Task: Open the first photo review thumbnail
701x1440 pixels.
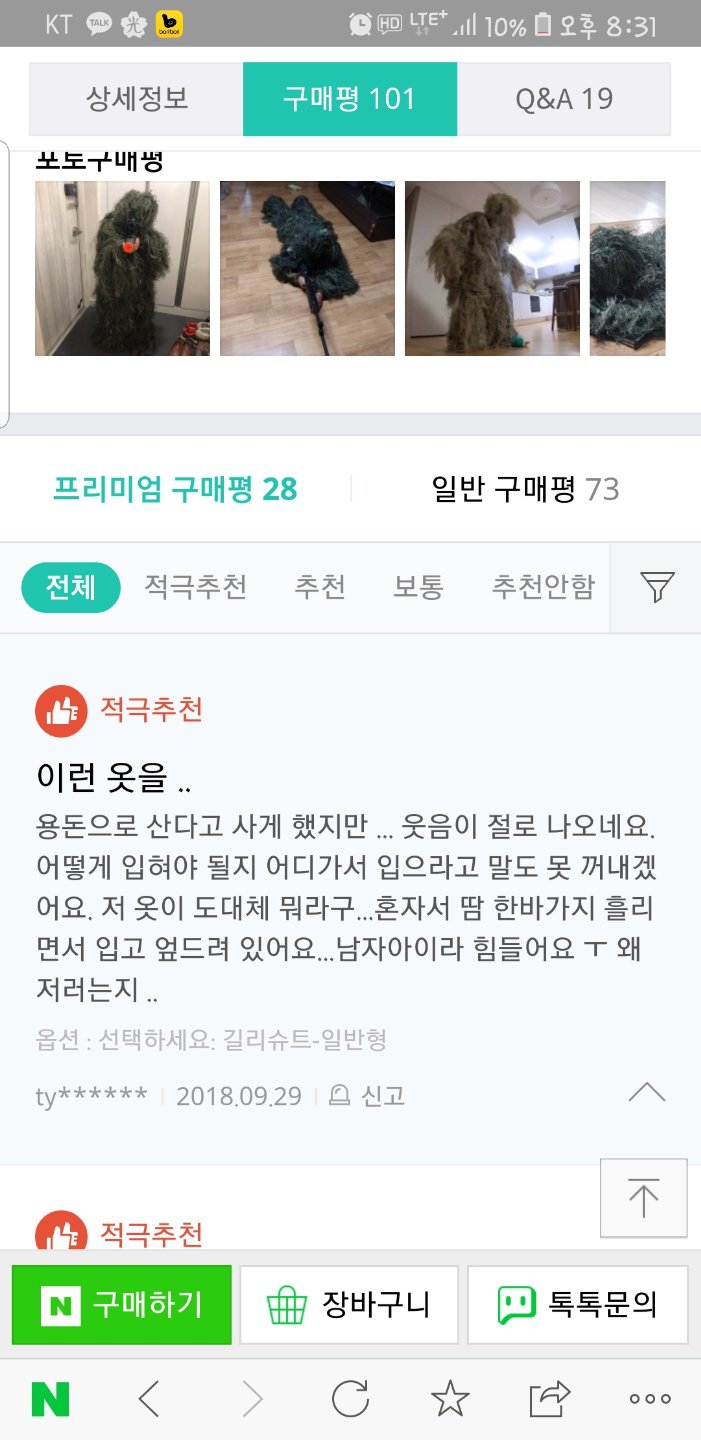Action: (x=122, y=268)
